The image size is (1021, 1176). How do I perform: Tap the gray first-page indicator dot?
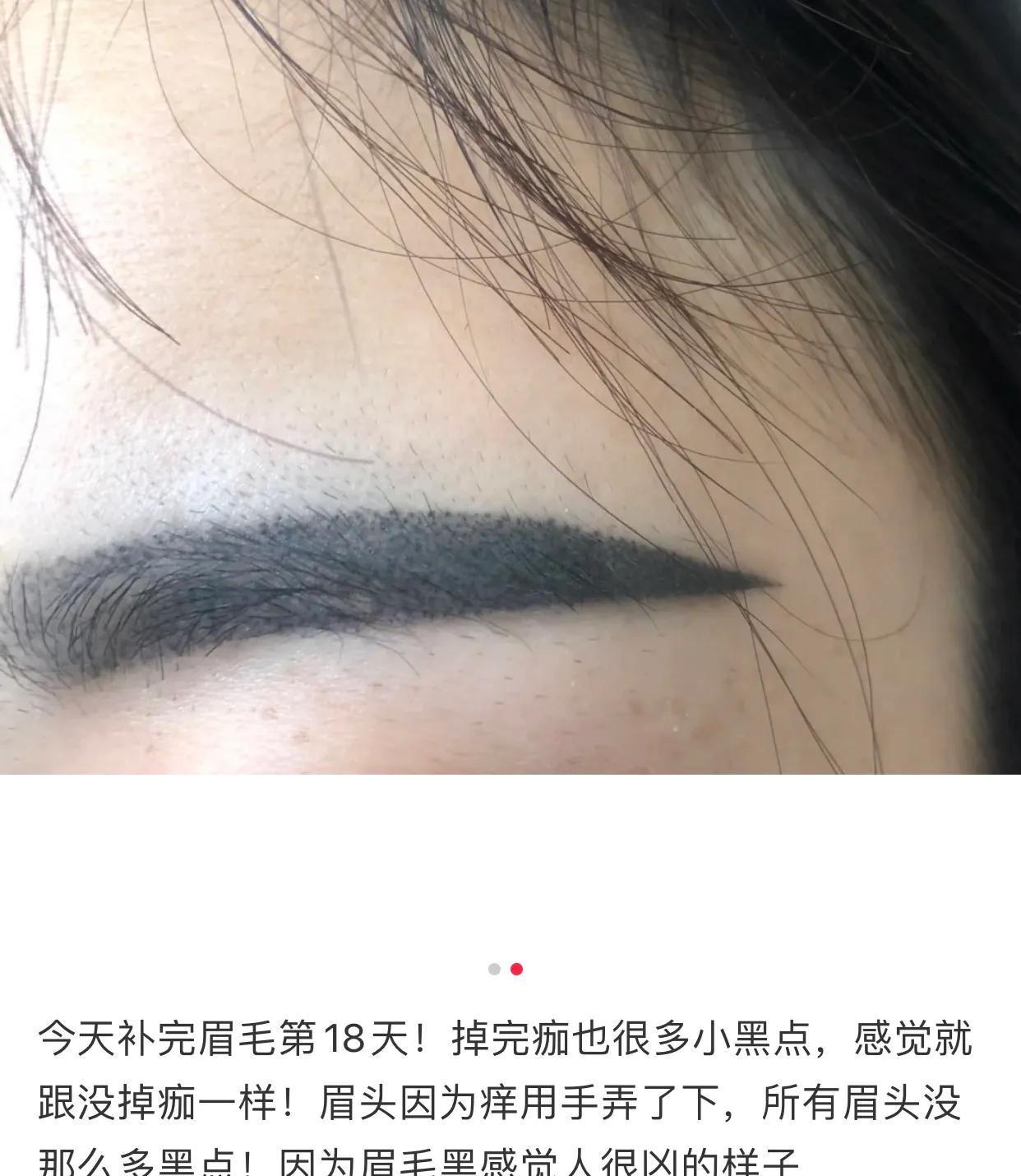[x=494, y=969]
